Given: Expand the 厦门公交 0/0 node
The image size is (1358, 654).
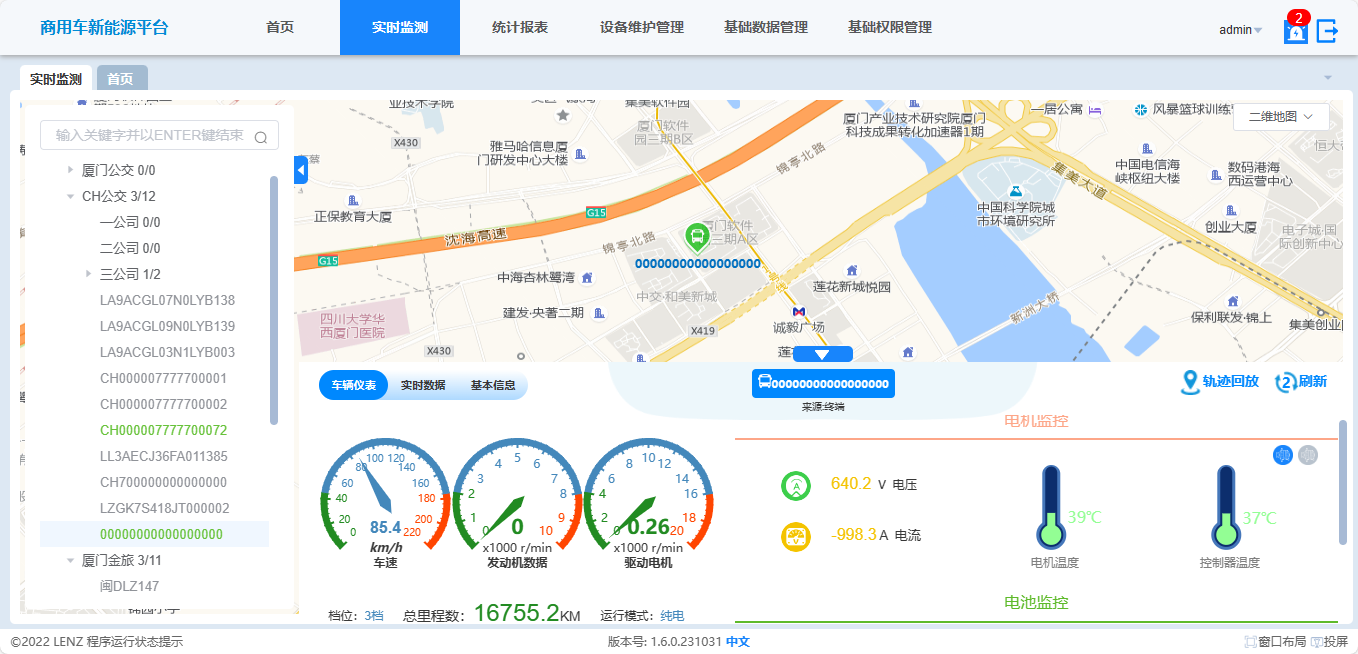Looking at the screenshot, I should (70, 170).
